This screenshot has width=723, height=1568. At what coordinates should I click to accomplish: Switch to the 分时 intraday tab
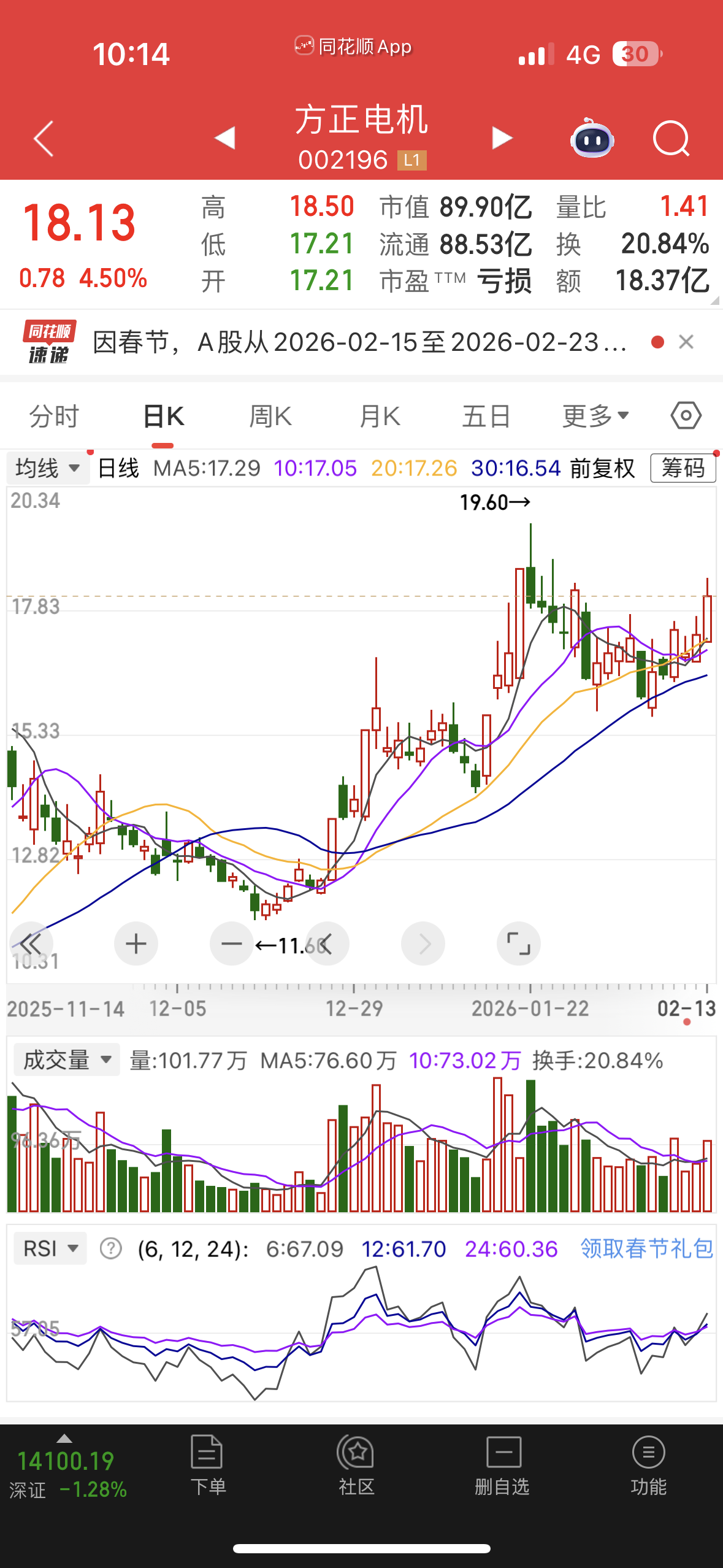pos(53,415)
